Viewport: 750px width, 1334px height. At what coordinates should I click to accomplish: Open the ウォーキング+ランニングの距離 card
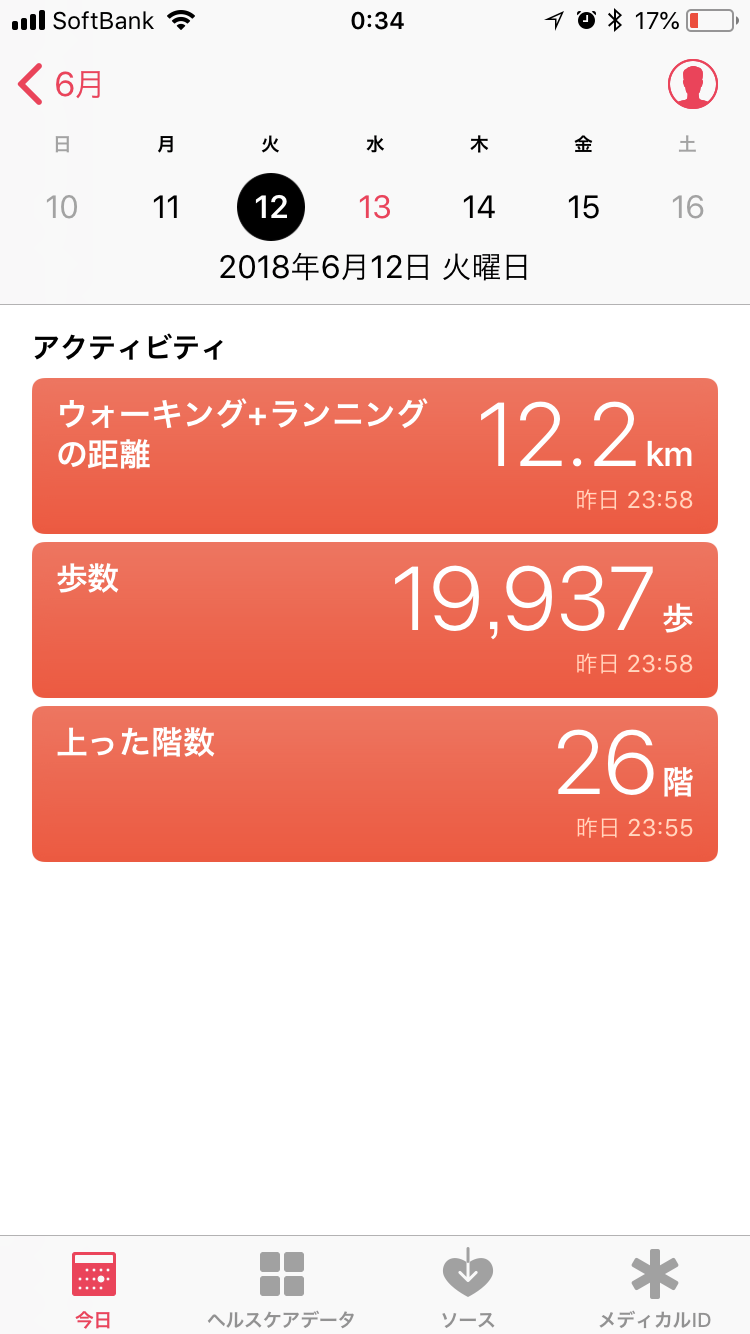pos(375,456)
